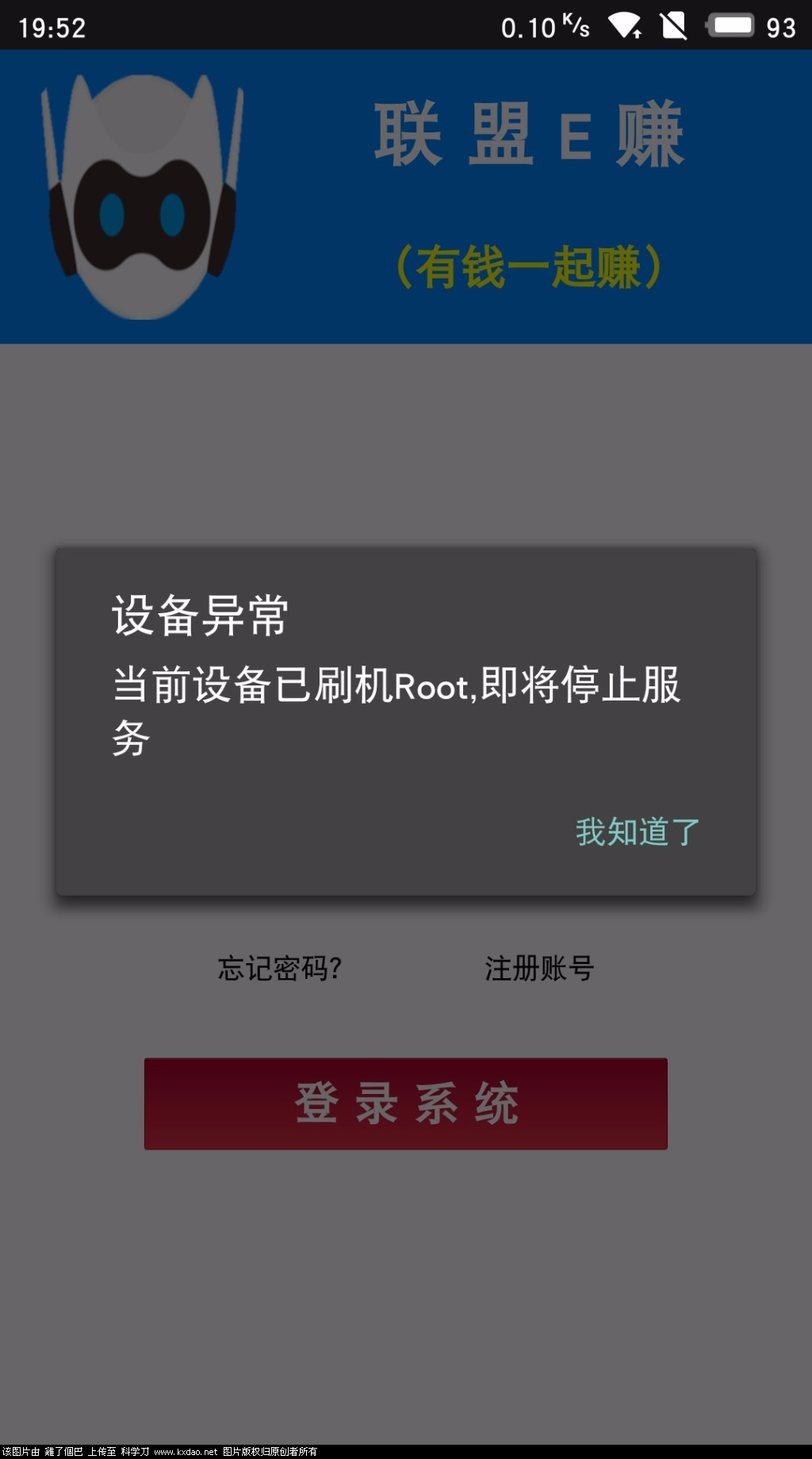This screenshot has width=812, height=1459.
Task: Dismiss the dialog with 我知道了
Action: point(638,832)
